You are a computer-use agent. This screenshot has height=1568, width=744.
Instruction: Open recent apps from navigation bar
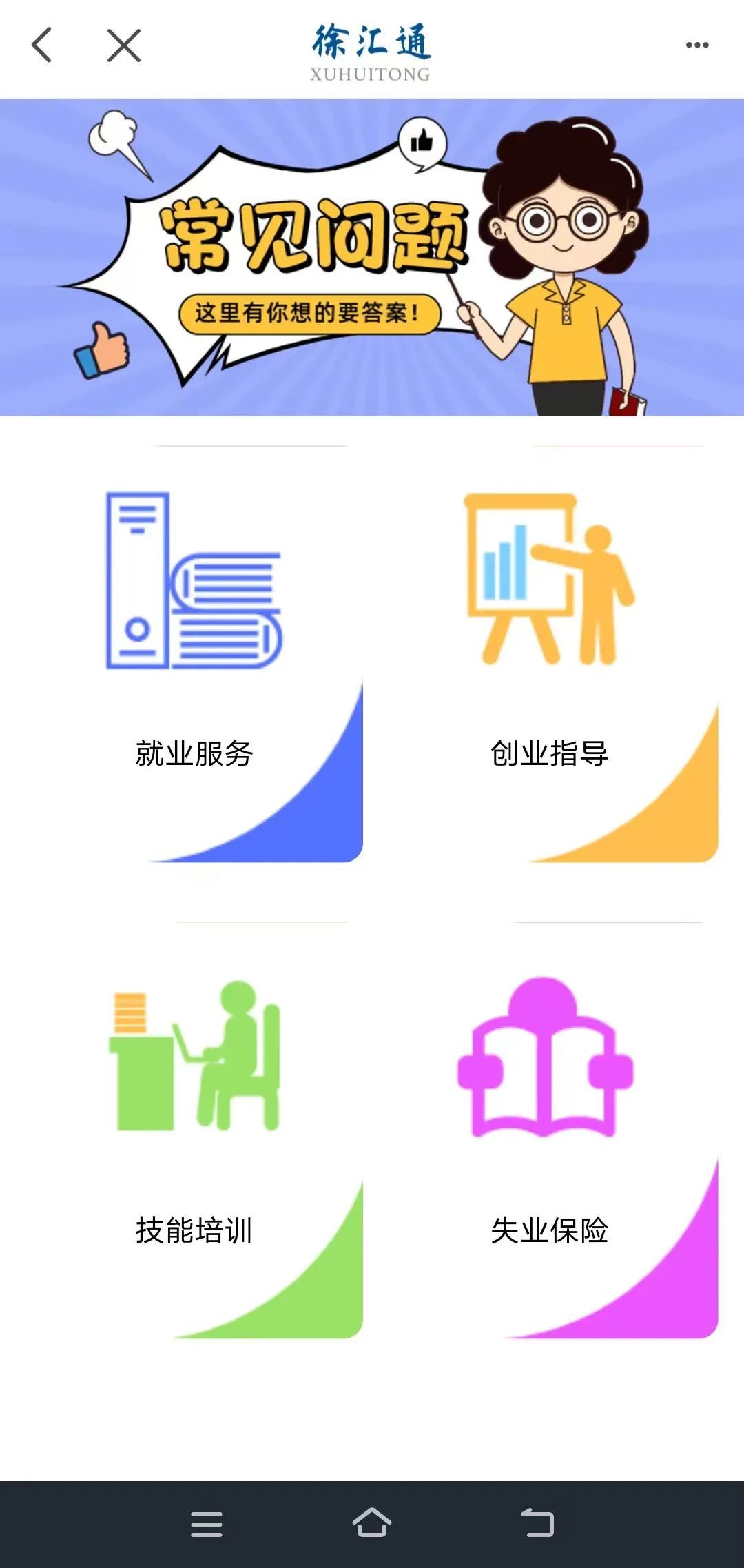pos(207,1524)
